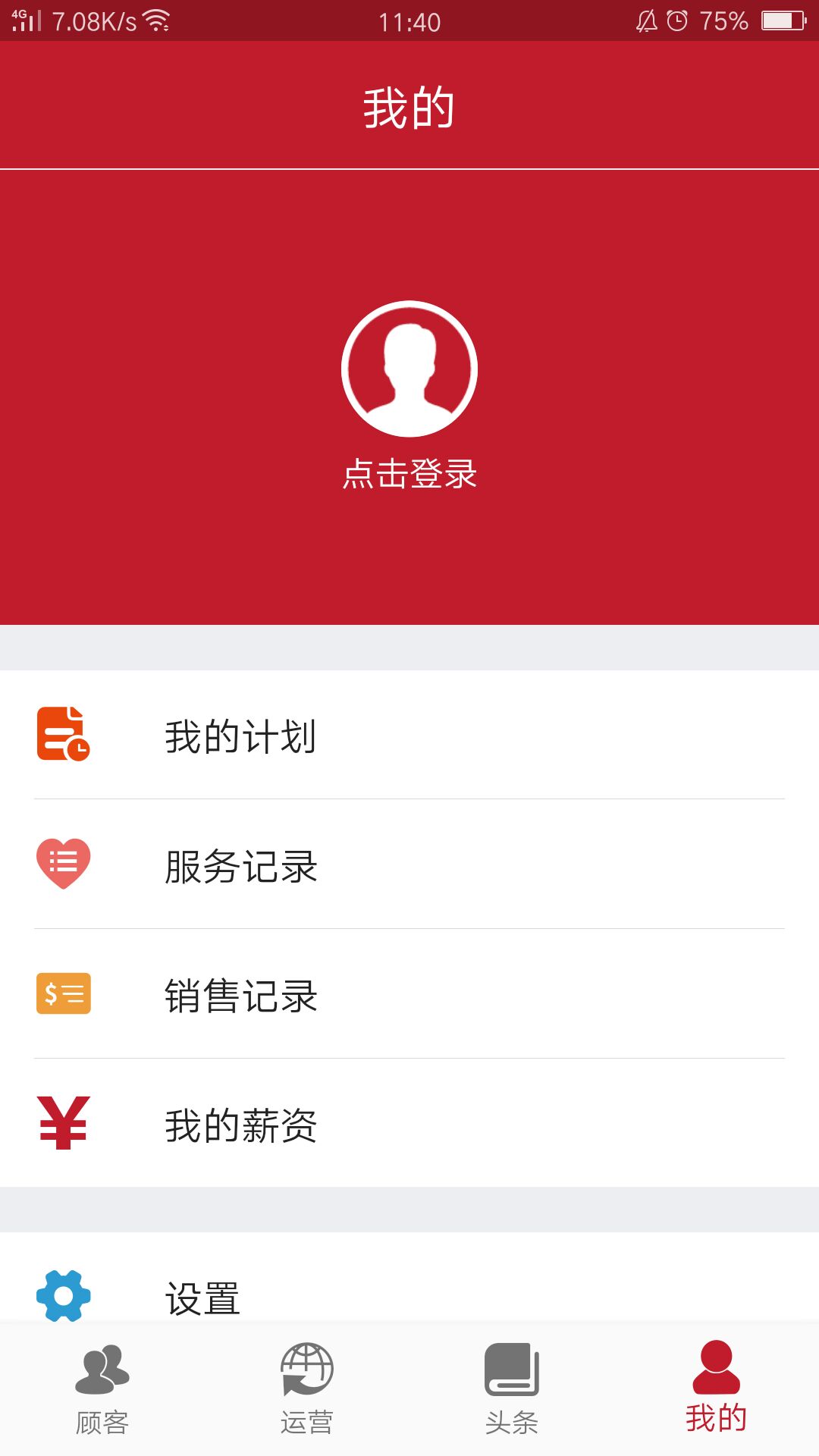Click the yellow dollar 销售记录 icon
819x1456 pixels.
pyautogui.click(x=64, y=993)
